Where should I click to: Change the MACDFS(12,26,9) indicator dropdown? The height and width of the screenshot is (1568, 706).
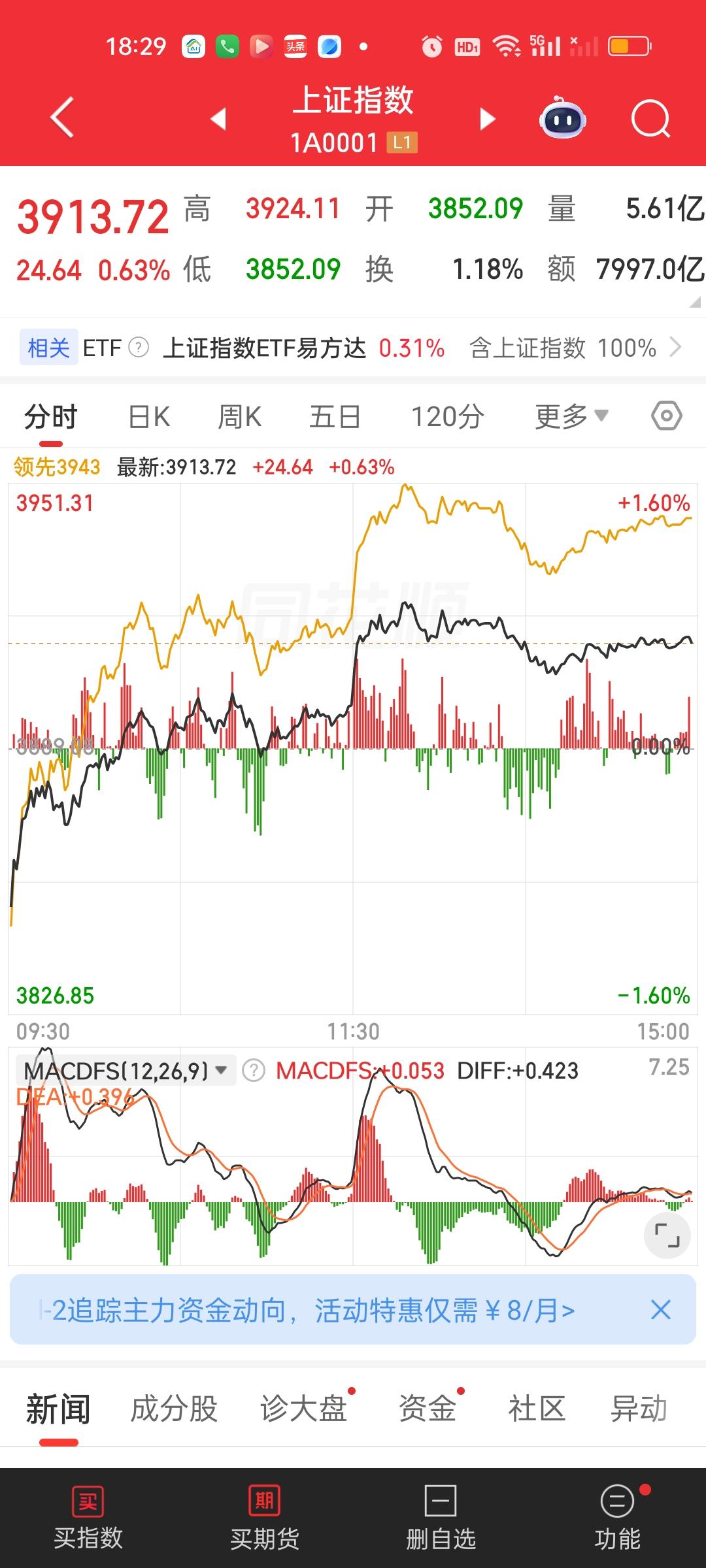pos(126,1071)
